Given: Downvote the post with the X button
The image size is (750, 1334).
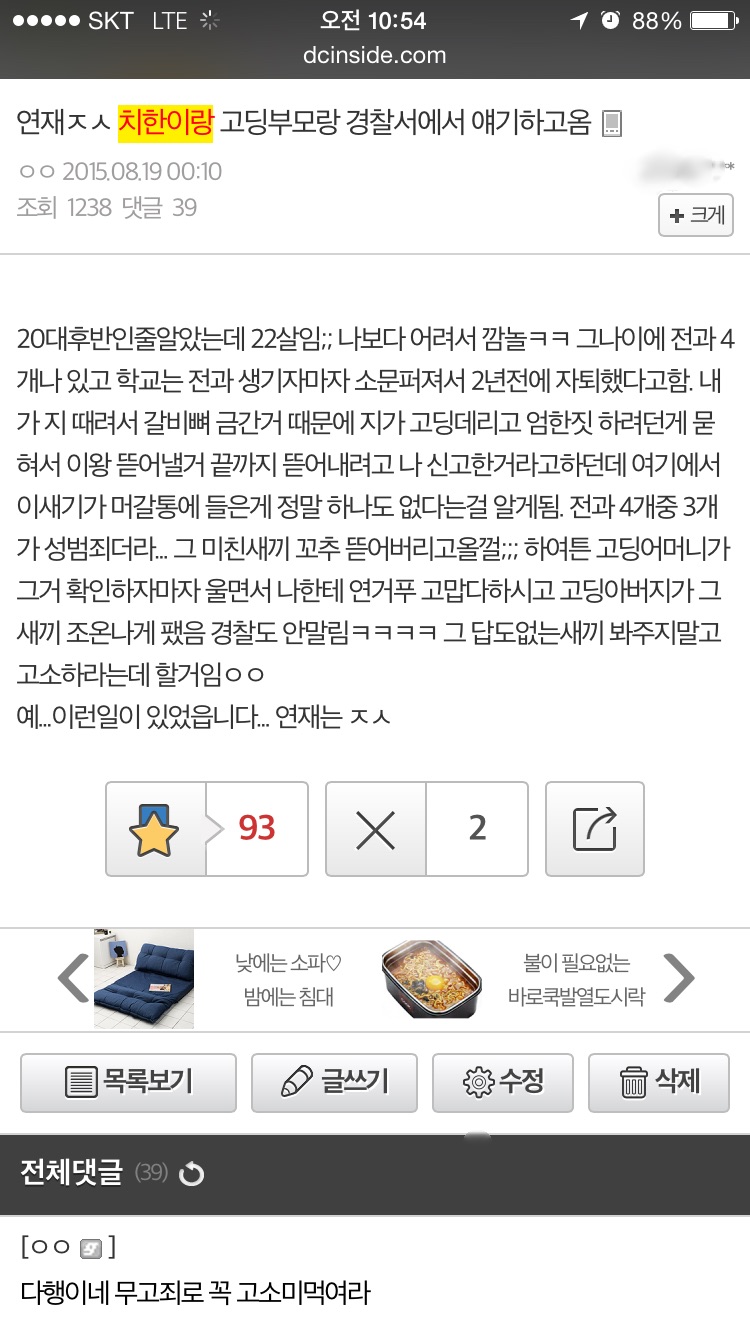Looking at the screenshot, I should pyautogui.click(x=376, y=828).
